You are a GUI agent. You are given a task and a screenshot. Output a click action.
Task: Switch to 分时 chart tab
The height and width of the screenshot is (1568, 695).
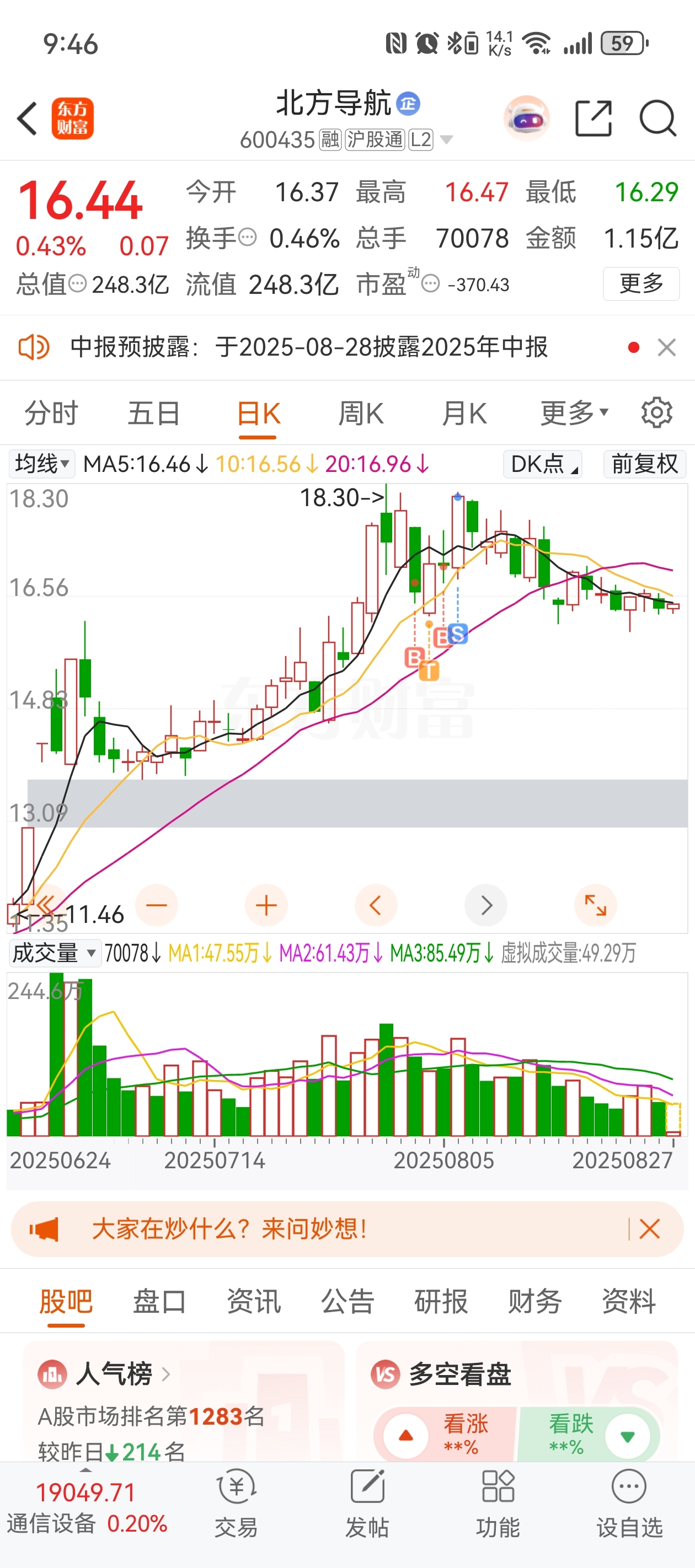tap(52, 414)
